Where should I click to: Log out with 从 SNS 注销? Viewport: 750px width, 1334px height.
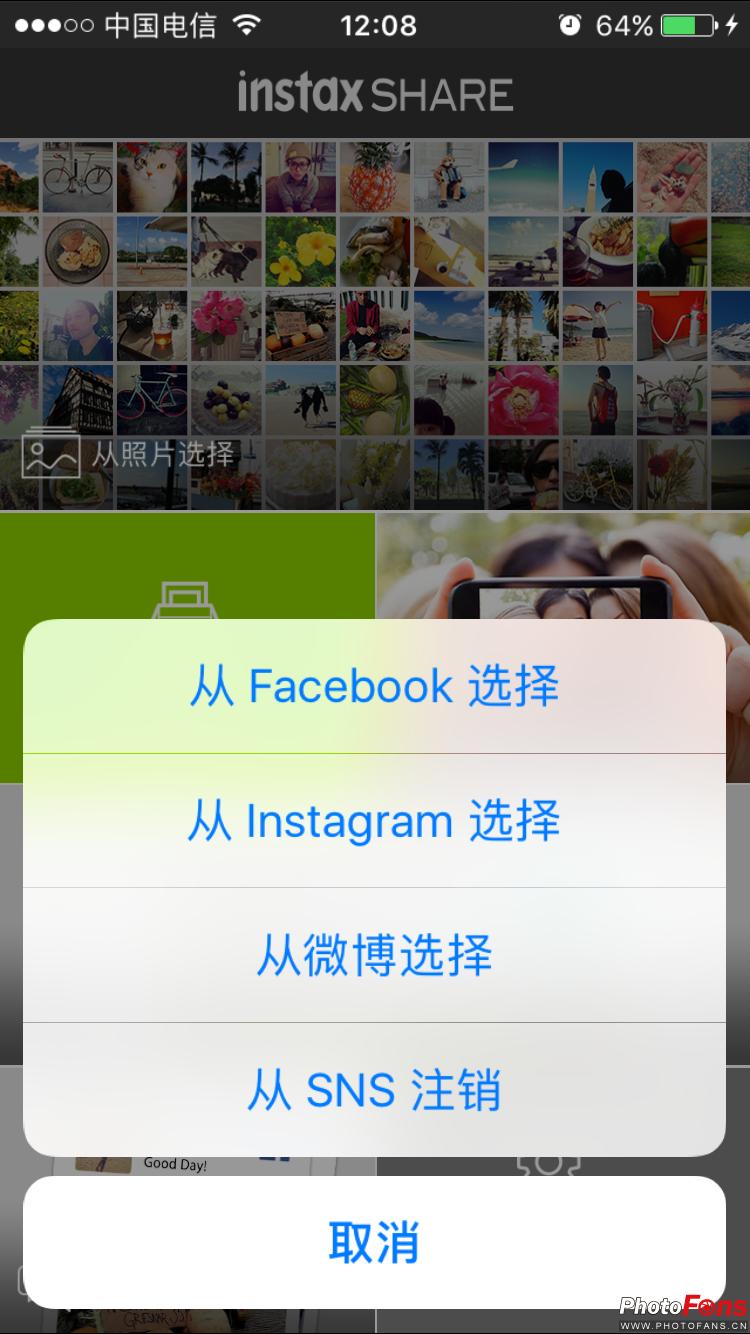pyautogui.click(x=374, y=1089)
